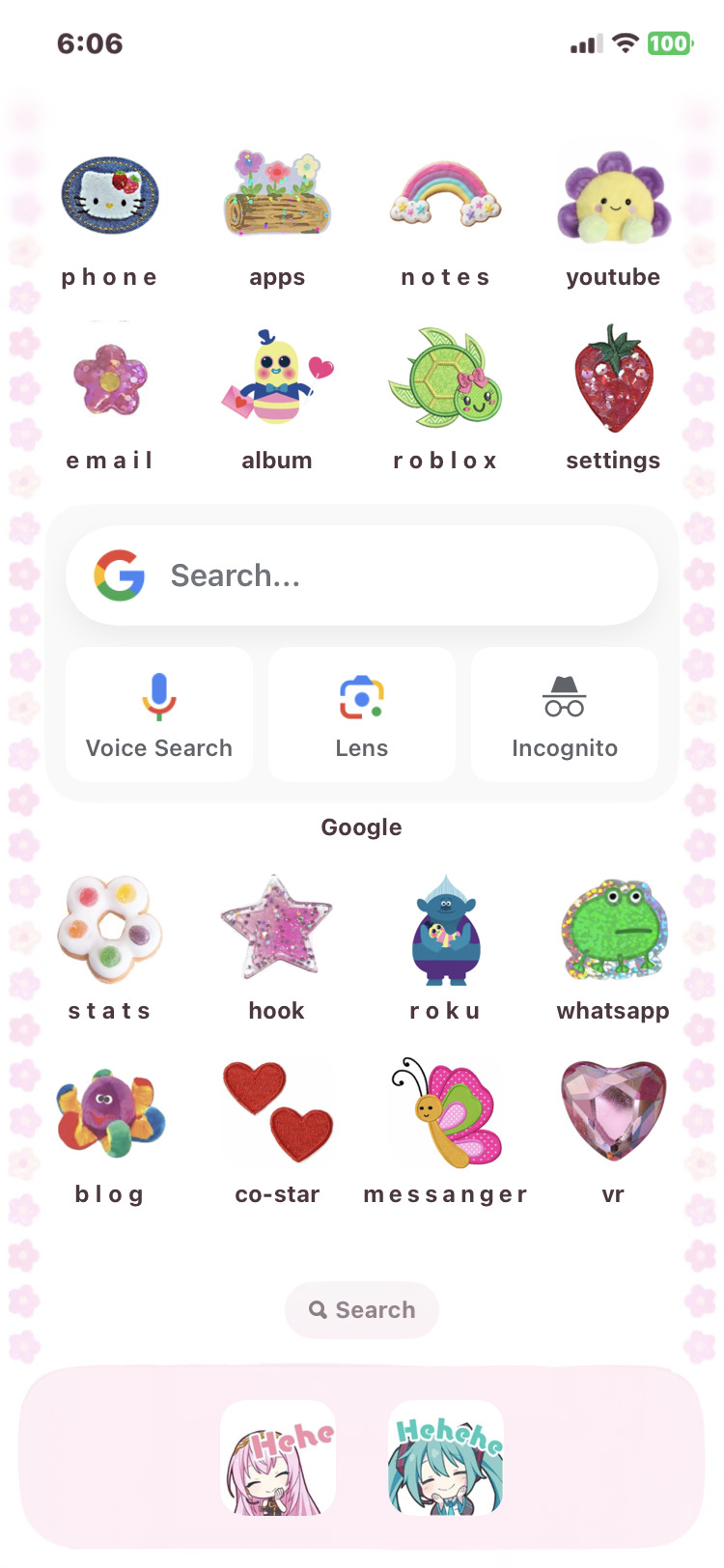Launch notes with the rainbow icon
Screen dimensions: 724x1568
click(x=445, y=198)
